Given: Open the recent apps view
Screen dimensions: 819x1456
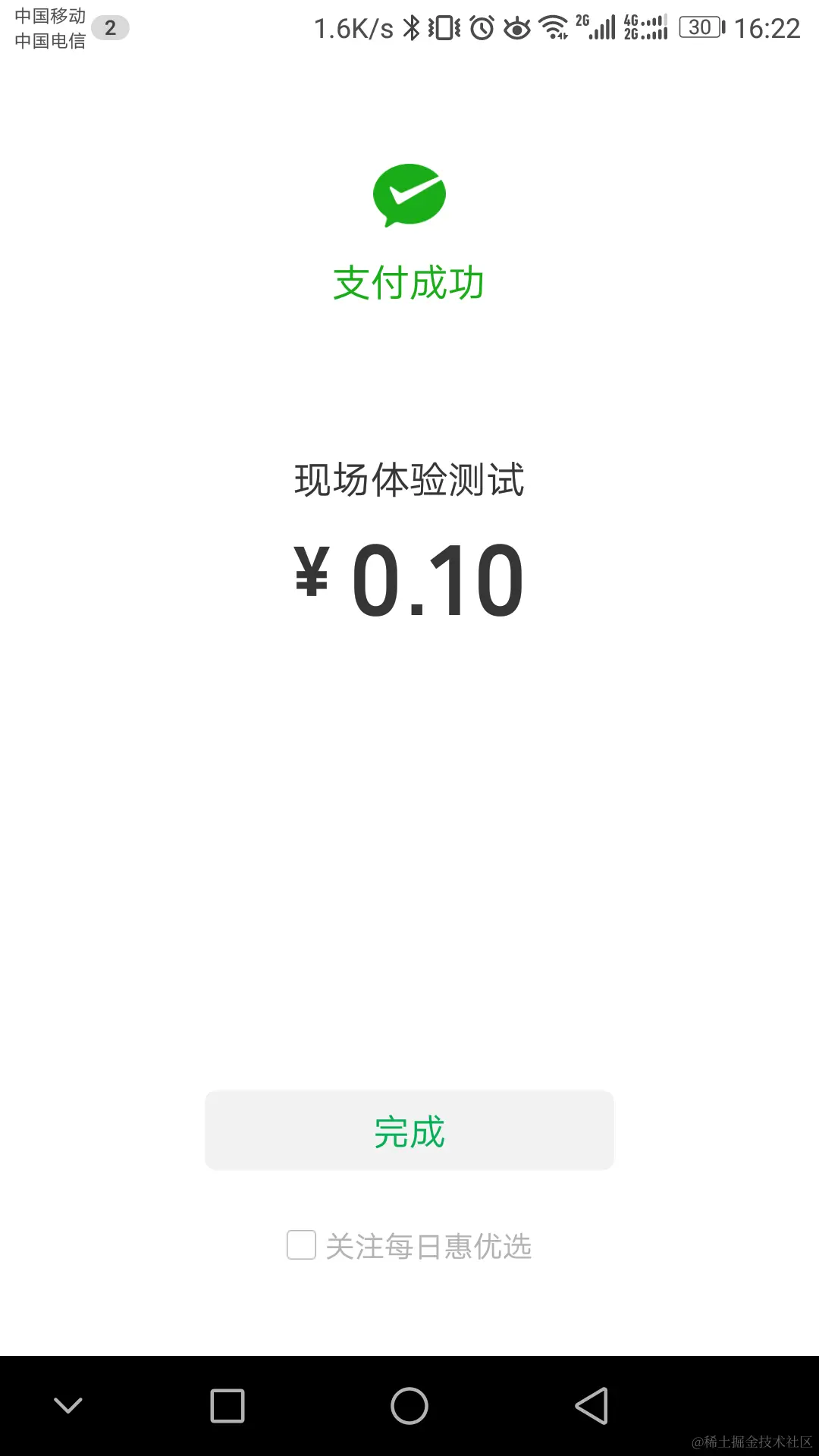Looking at the screenshot, I should (x=227, y=1406).
